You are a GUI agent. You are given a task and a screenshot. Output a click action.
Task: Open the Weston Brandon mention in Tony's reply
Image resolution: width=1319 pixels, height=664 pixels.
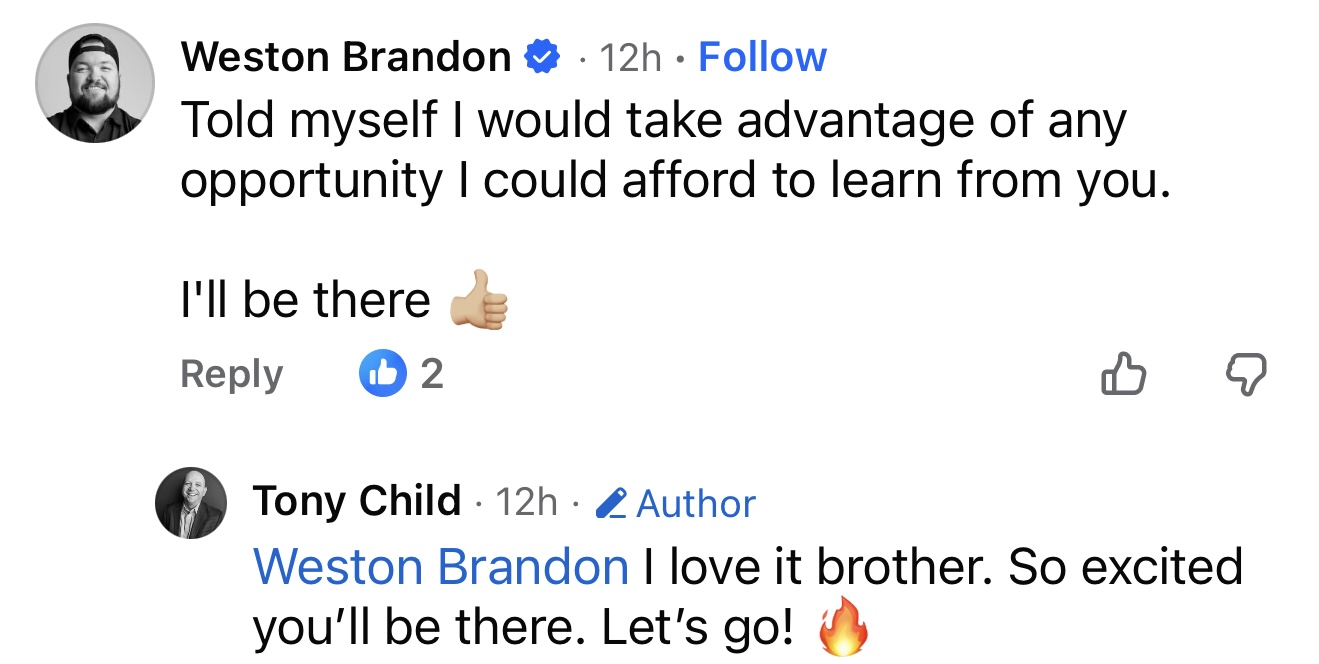(440, 568)
